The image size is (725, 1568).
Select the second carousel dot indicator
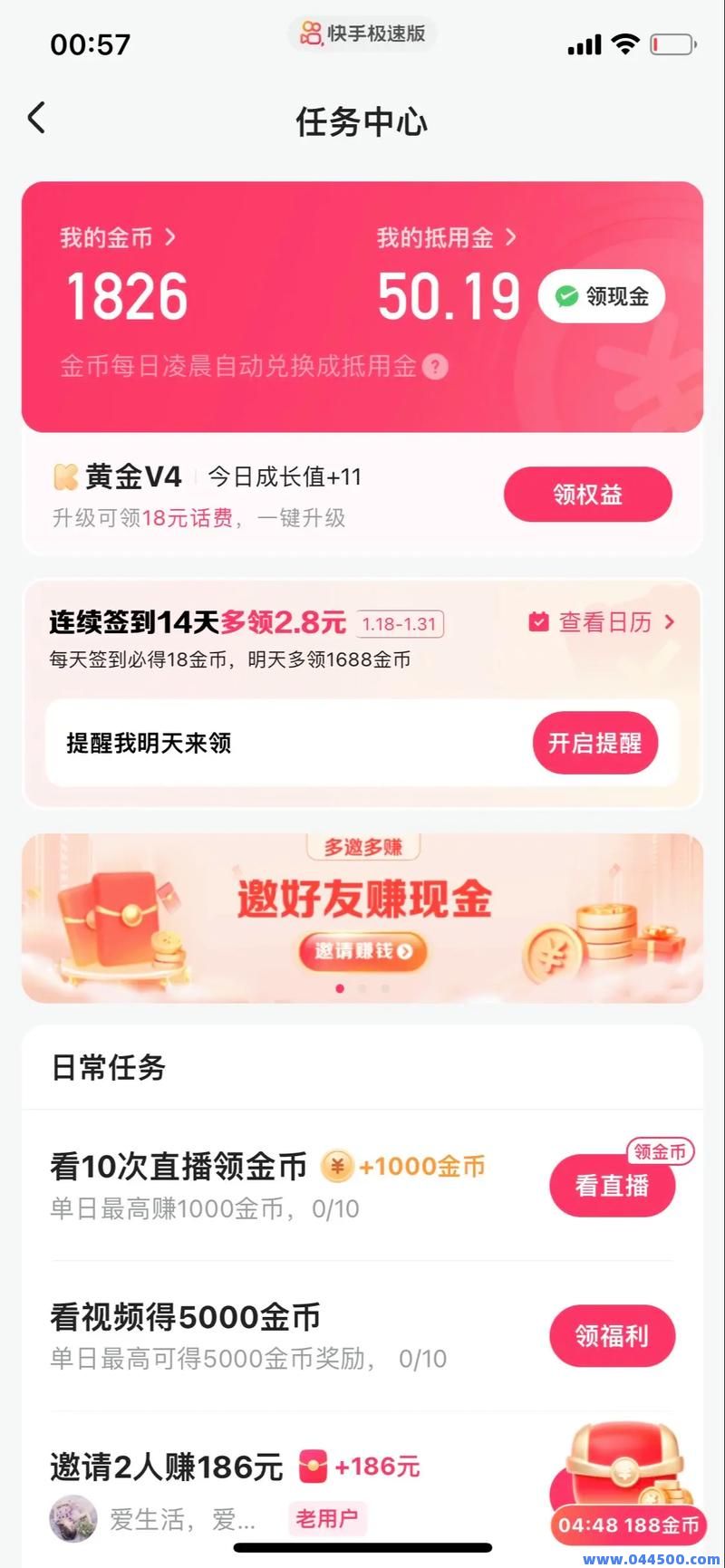click(x=363, y=988)
